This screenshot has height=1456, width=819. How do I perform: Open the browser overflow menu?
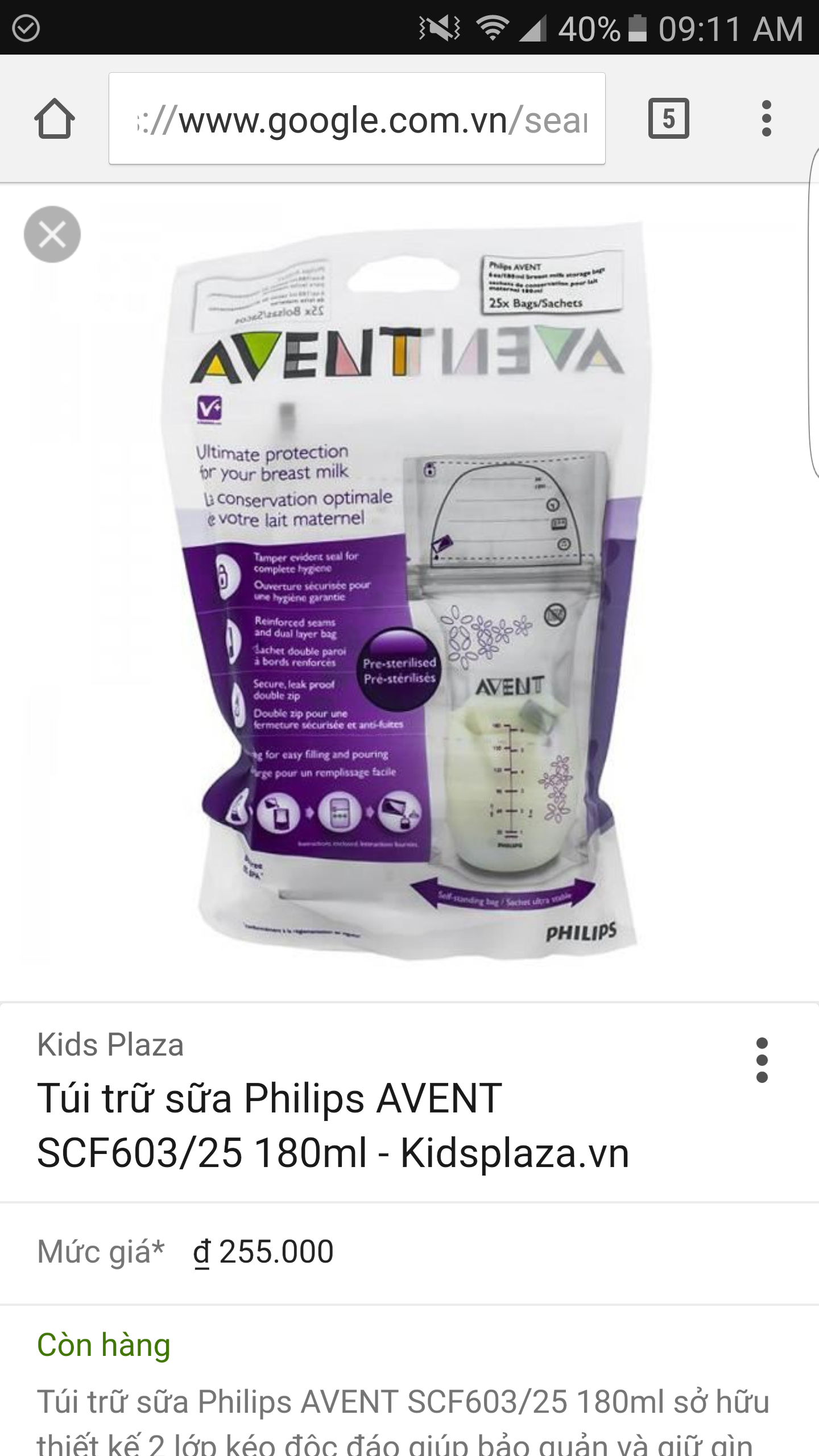click(766, 119)
